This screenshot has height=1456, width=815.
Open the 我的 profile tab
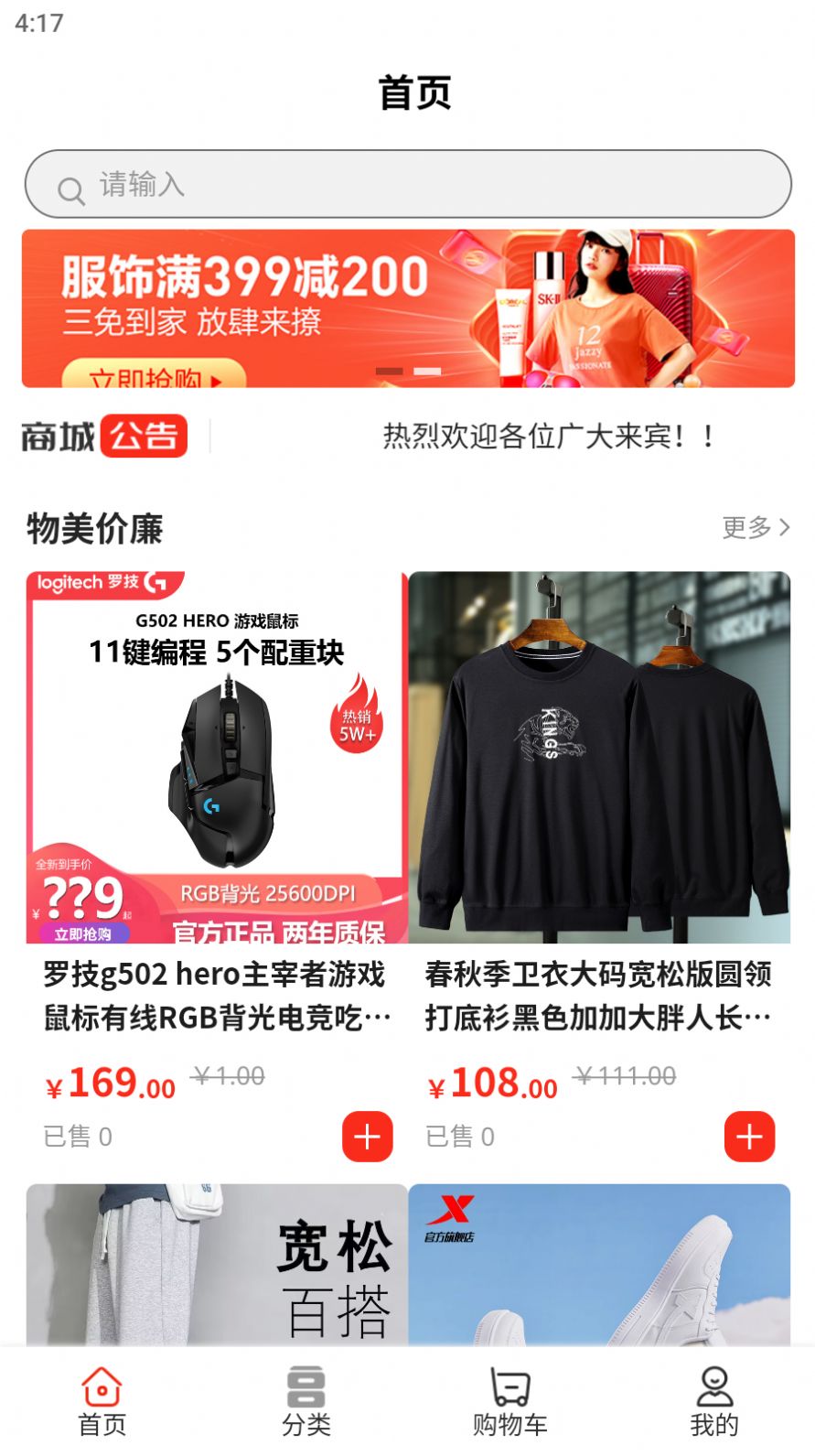713,1401
